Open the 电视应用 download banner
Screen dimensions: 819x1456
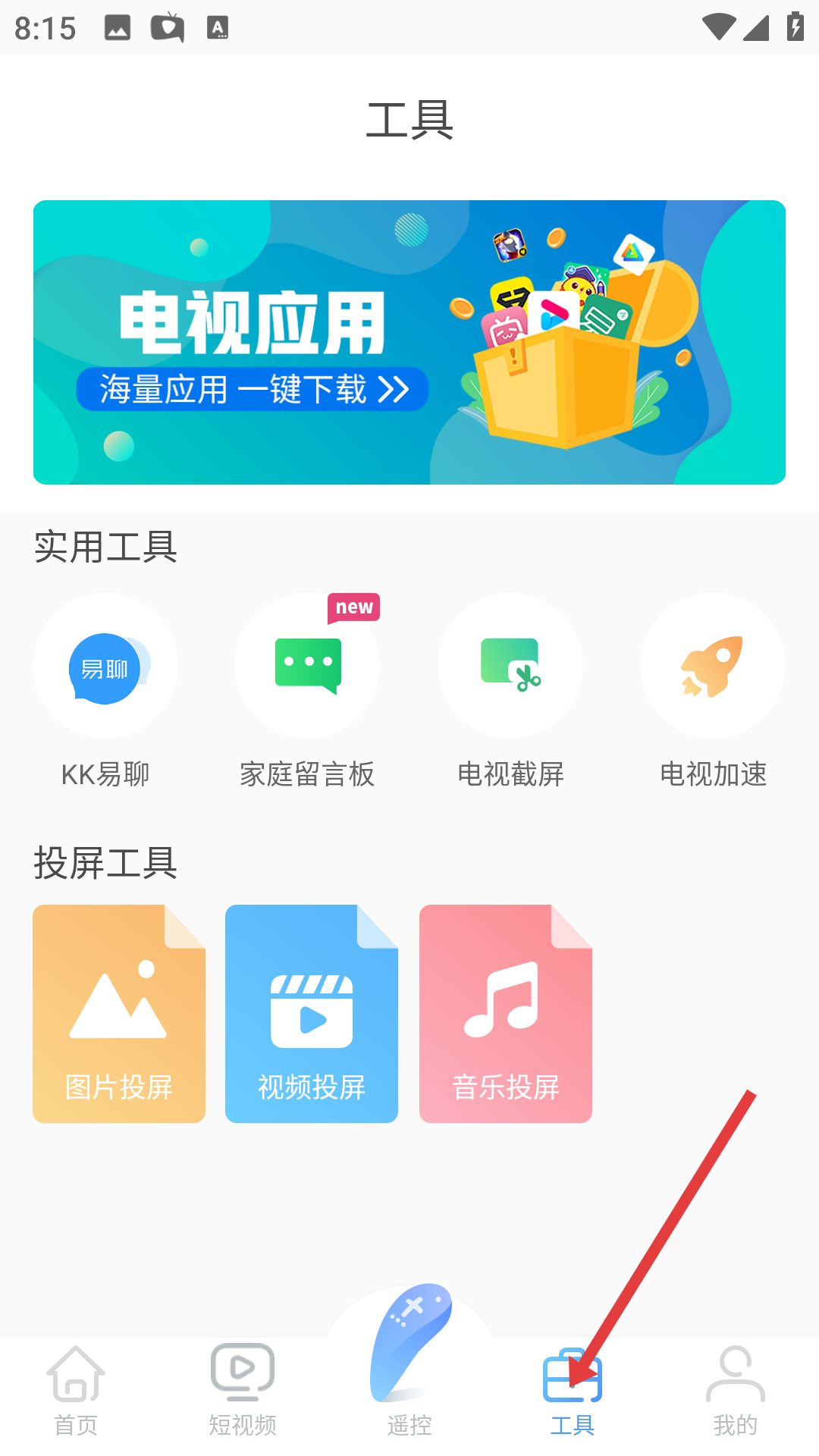coord(409,342)
